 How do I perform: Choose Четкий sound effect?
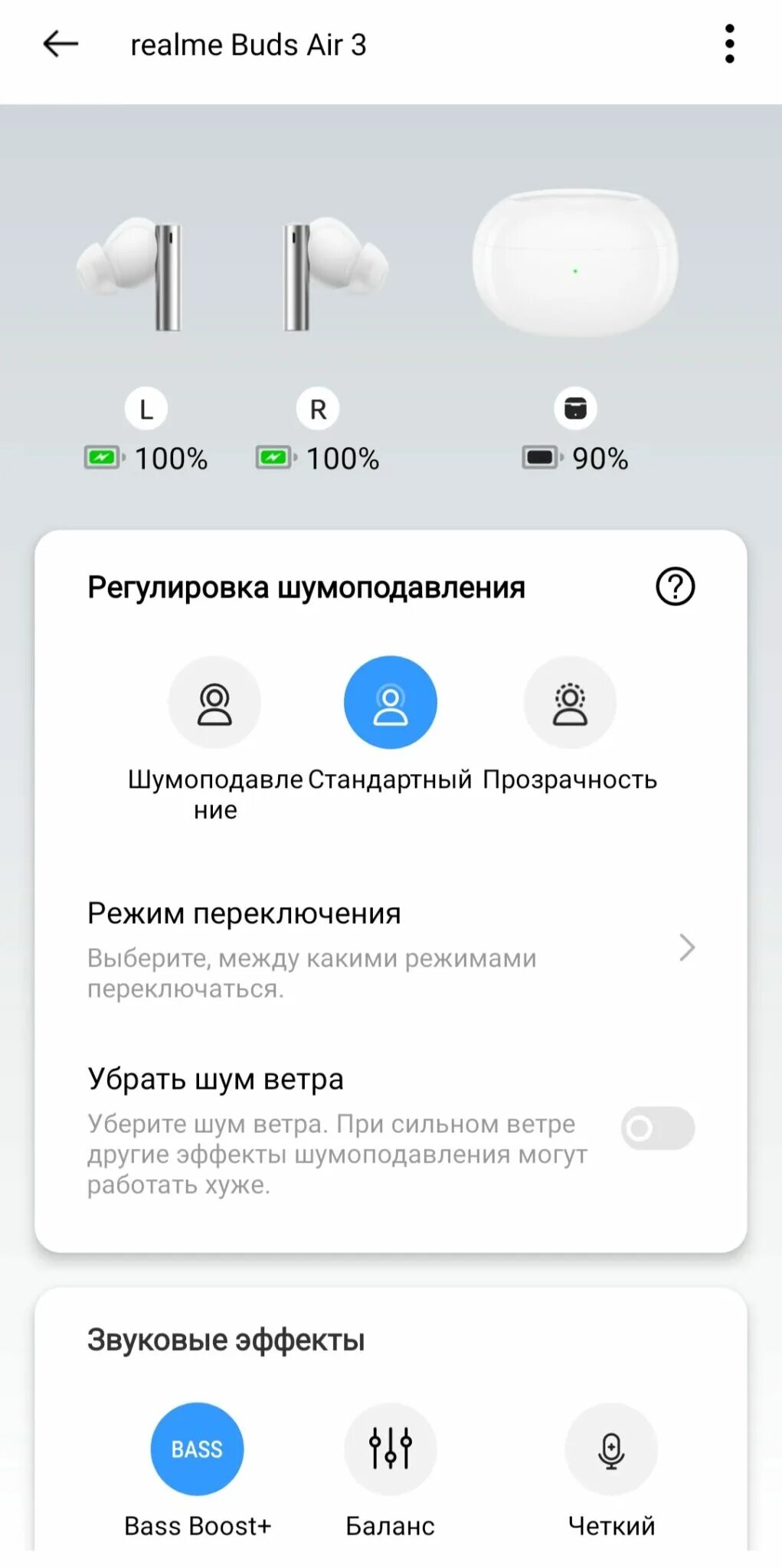(611, 1449)
